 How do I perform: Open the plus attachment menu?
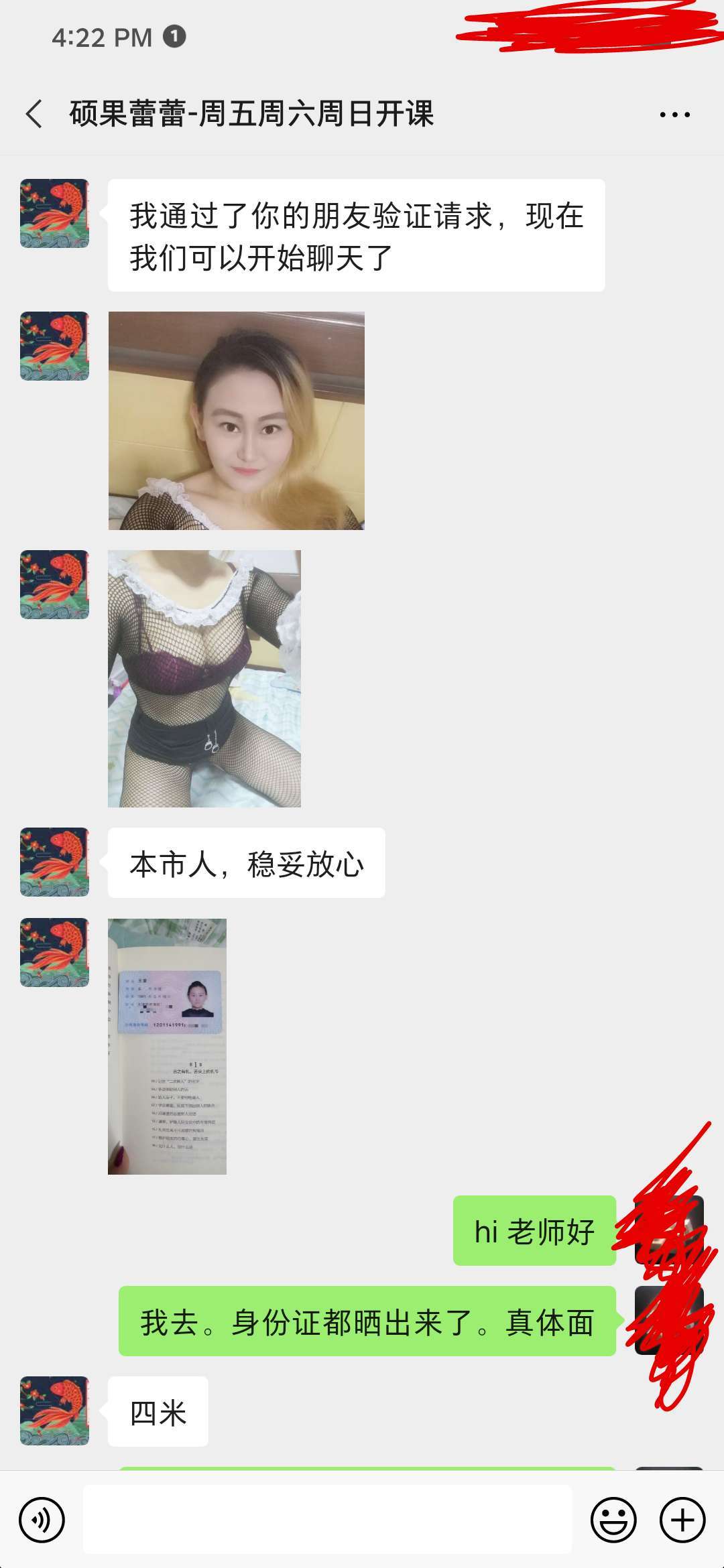(x=682, y=1520)
